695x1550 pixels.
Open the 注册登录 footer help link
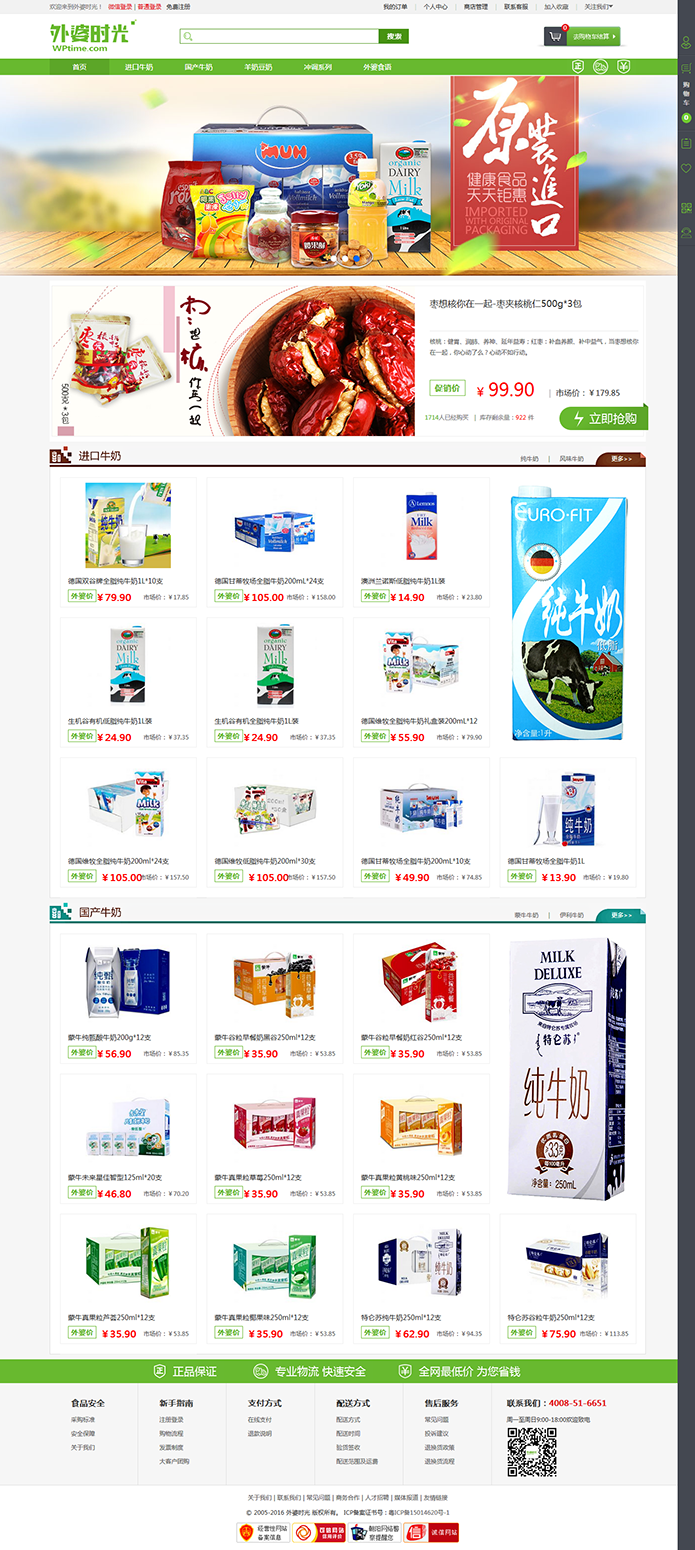171,1419
